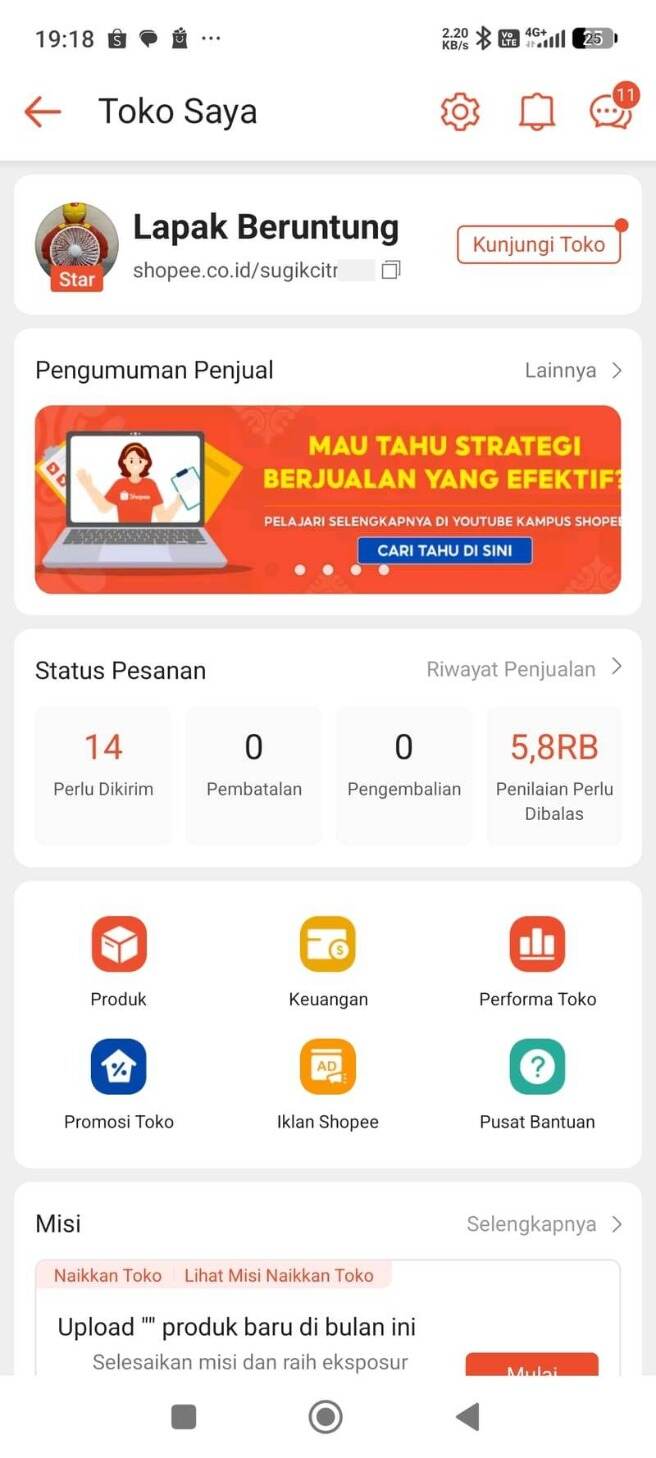
Task: Open the 14 Perlu Dikirim orders
Action: pyautogui.click(x=103, y=775)
